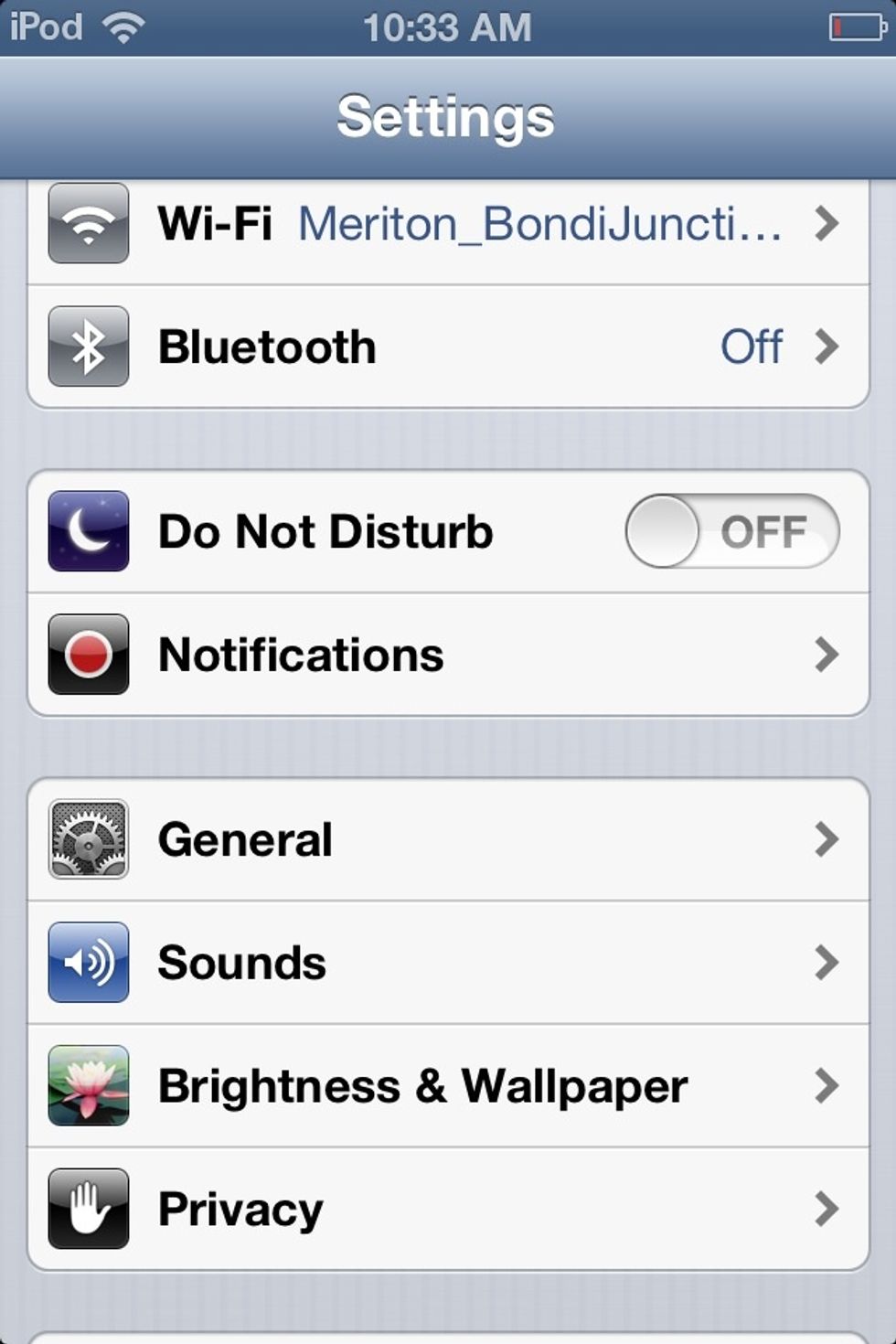
Task: Tap the Privacy hand icon
Action: (88, 1208)
